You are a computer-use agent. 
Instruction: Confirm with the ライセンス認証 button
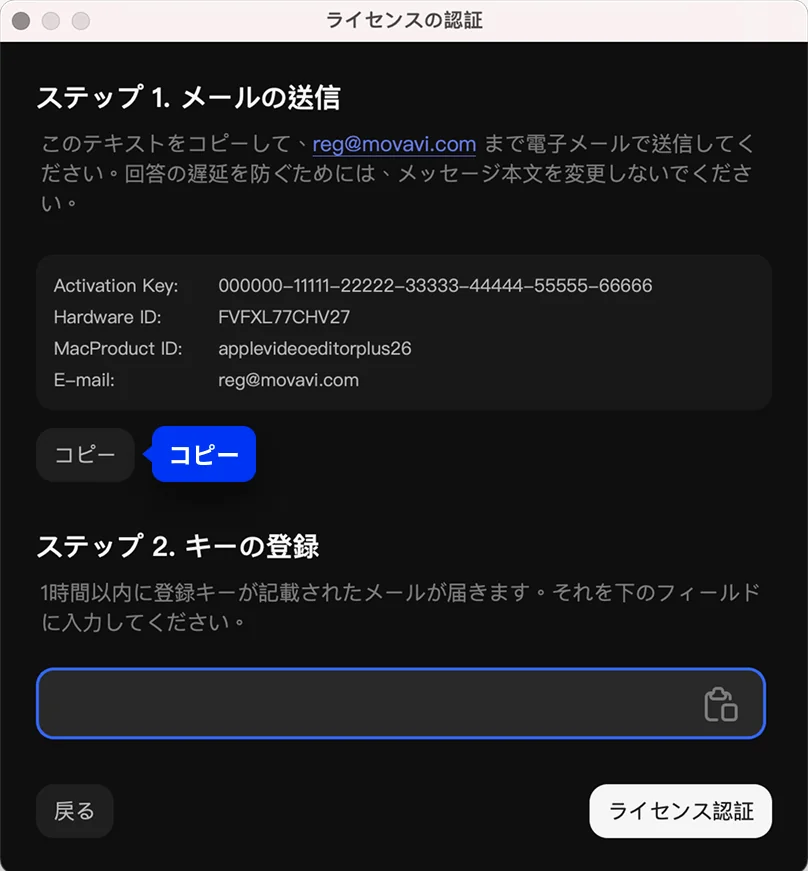(680, 811)
